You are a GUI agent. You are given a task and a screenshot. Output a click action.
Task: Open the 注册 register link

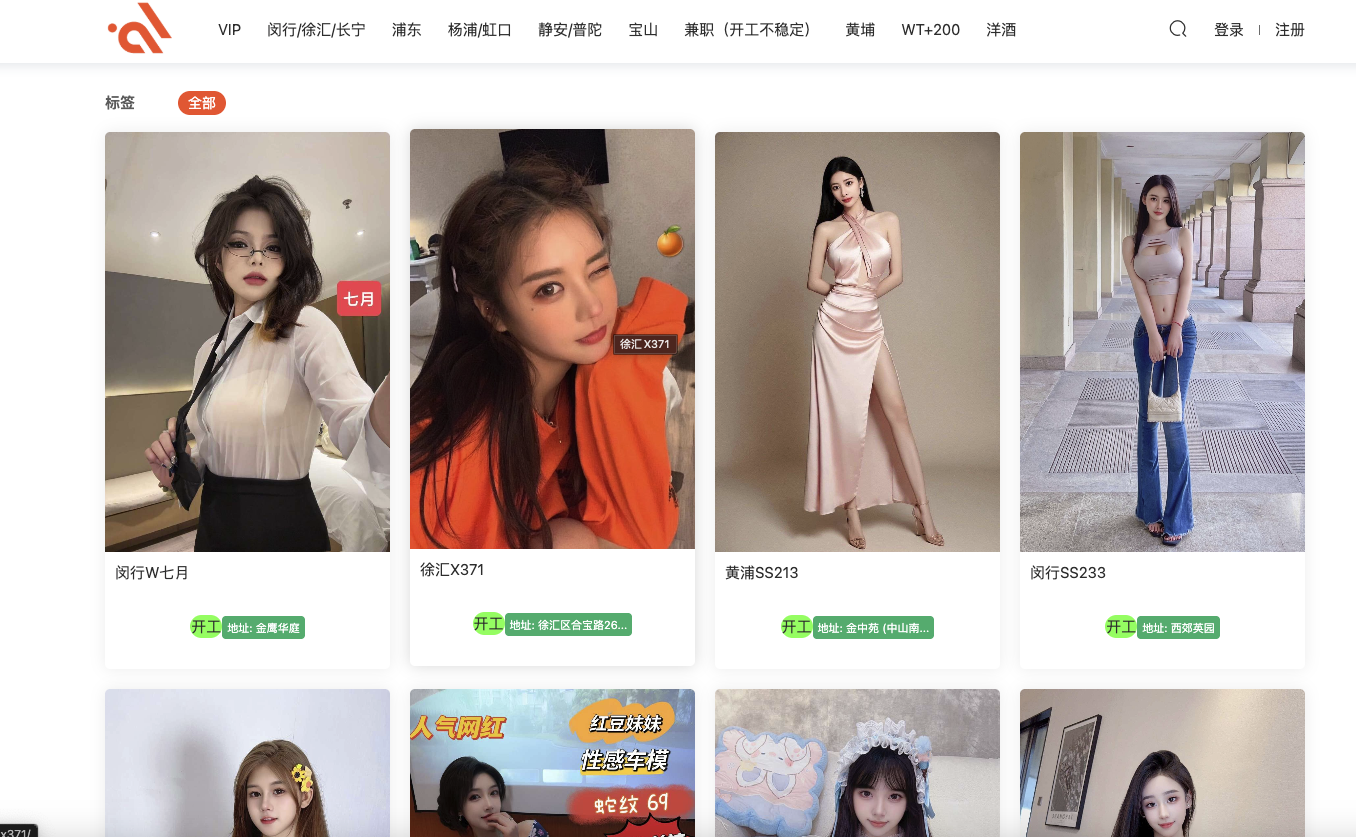coord(1289,30)
